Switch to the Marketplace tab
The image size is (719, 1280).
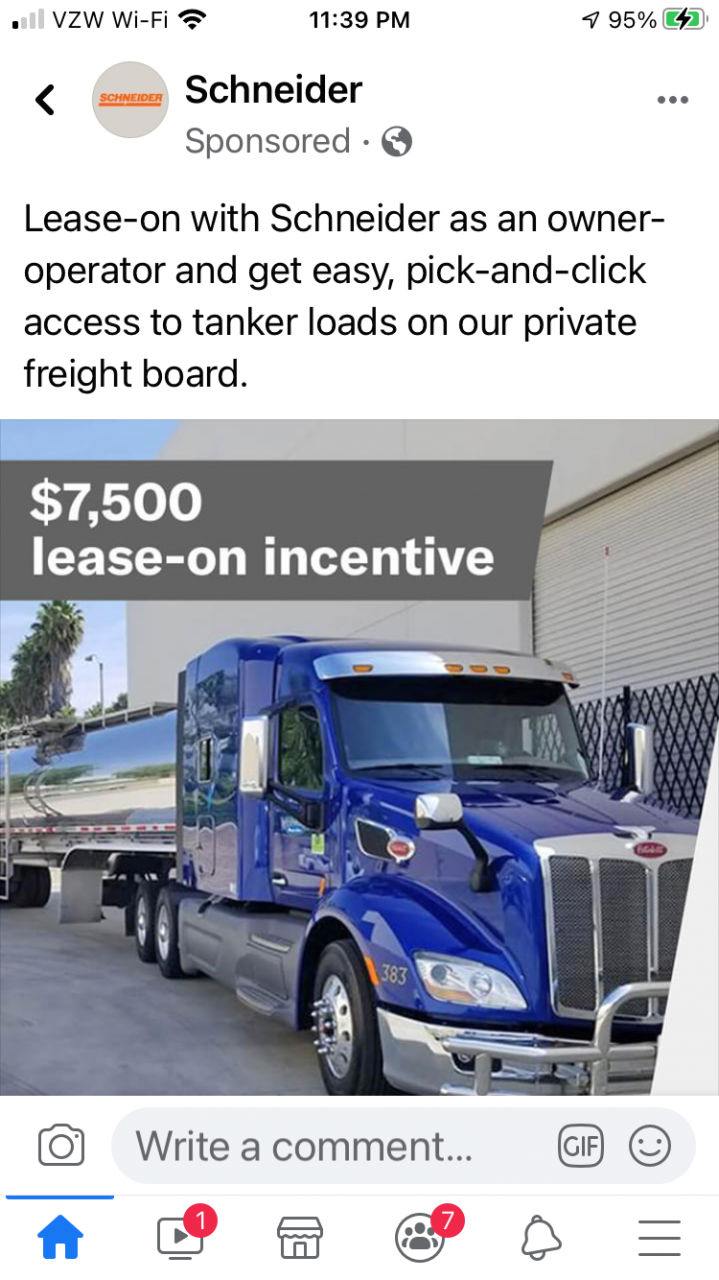300,1238
